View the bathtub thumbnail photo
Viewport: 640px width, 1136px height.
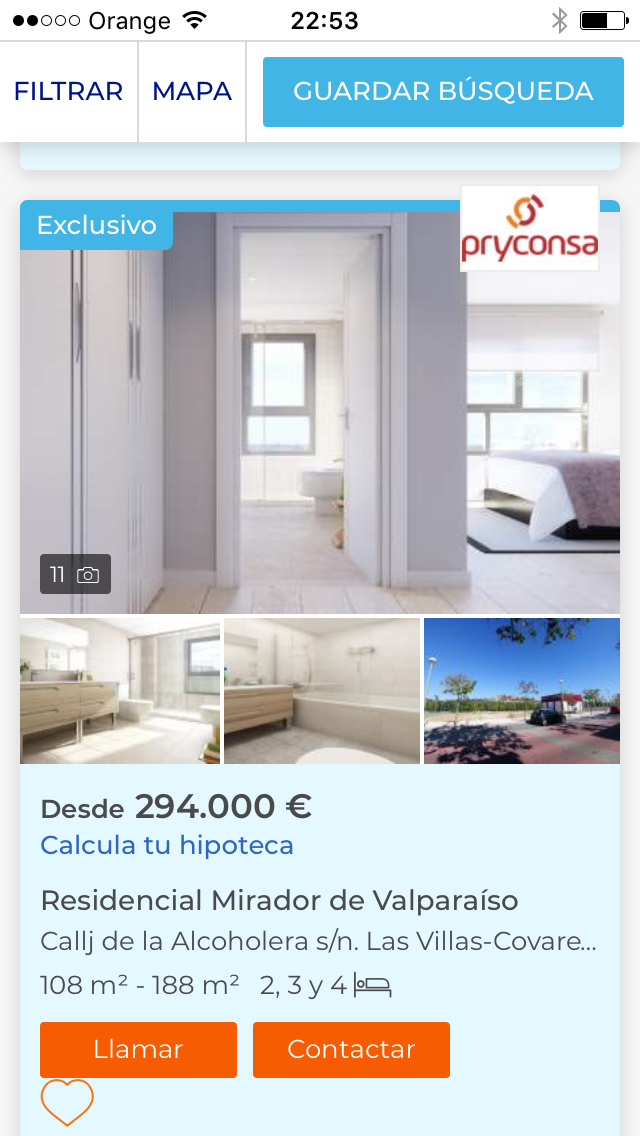[x=322, y=691]
